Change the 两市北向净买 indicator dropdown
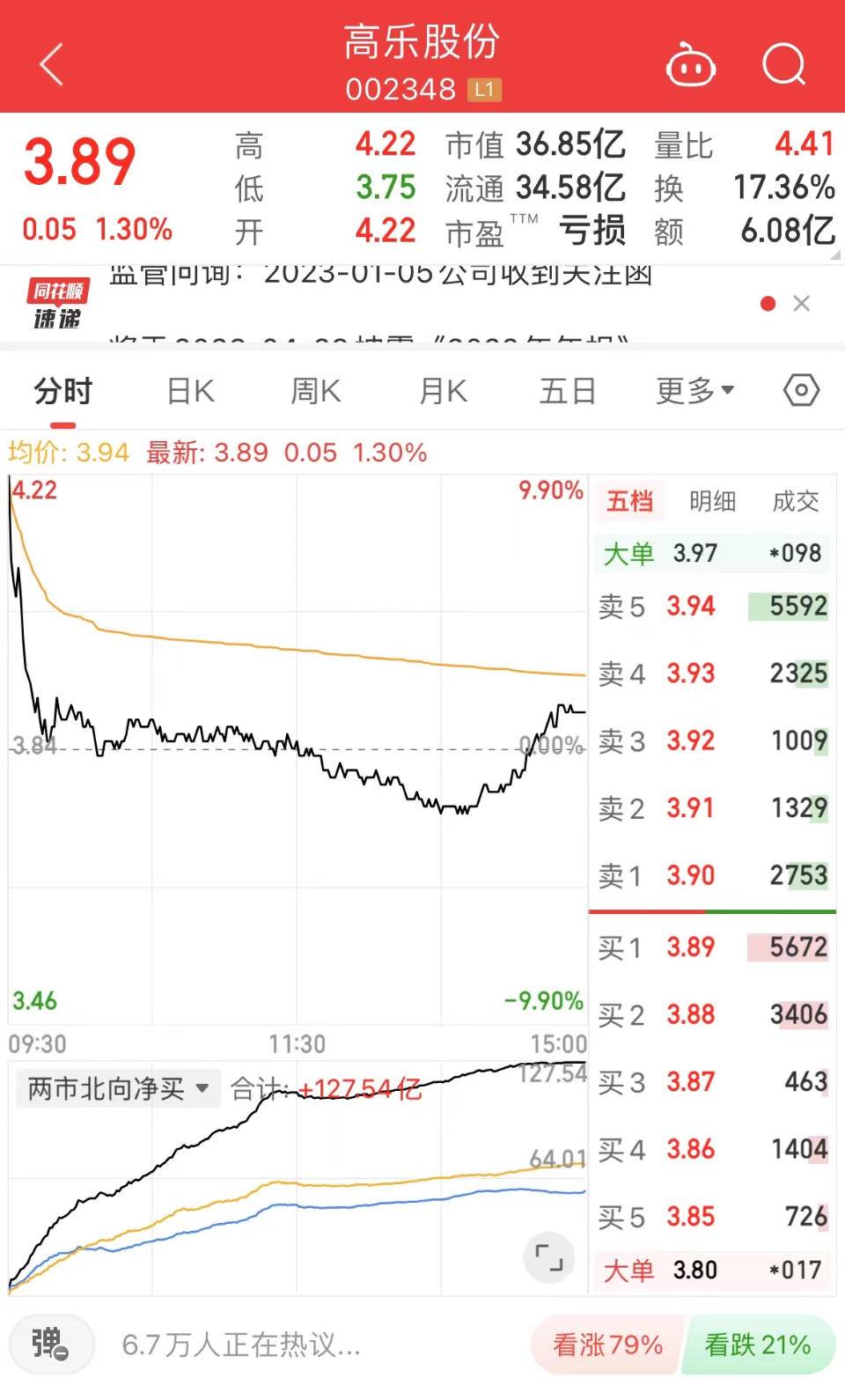This screenshot has height=1400, width=845. click(118, 1089)
